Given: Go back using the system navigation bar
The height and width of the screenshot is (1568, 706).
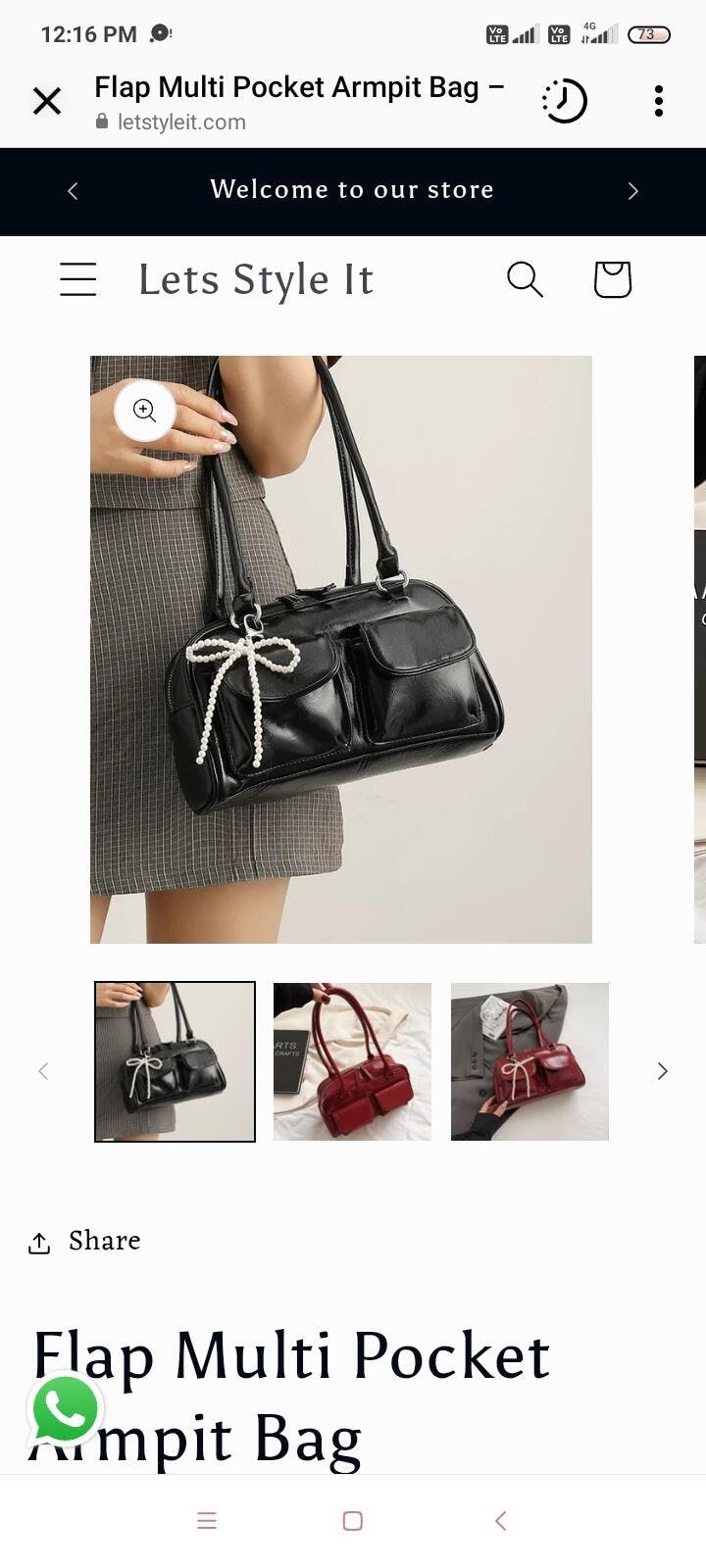Looking at the screenshot, I should pyautogui.click(x=500, y=1521).
